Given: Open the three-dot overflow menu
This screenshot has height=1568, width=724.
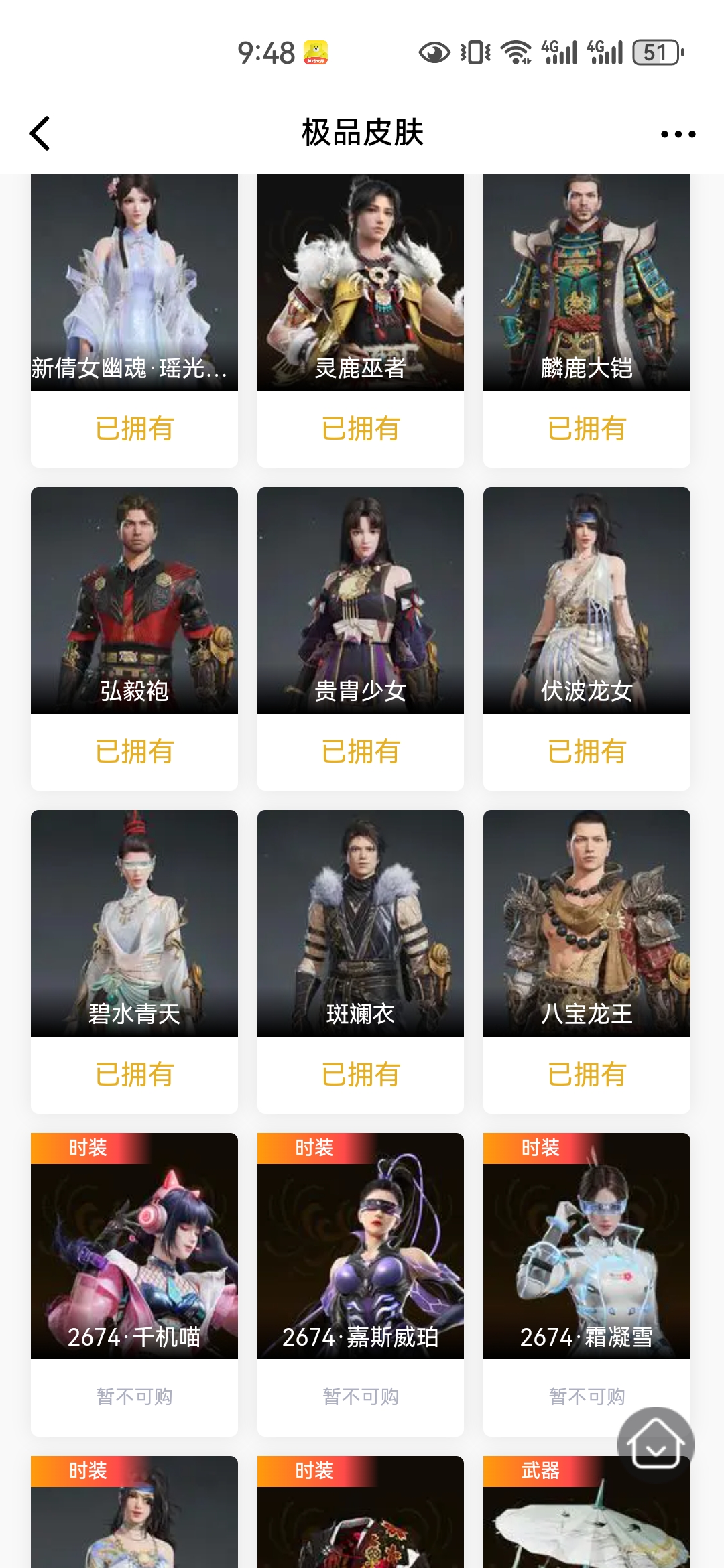Looking at the screenshot, I should click(678, 134).
